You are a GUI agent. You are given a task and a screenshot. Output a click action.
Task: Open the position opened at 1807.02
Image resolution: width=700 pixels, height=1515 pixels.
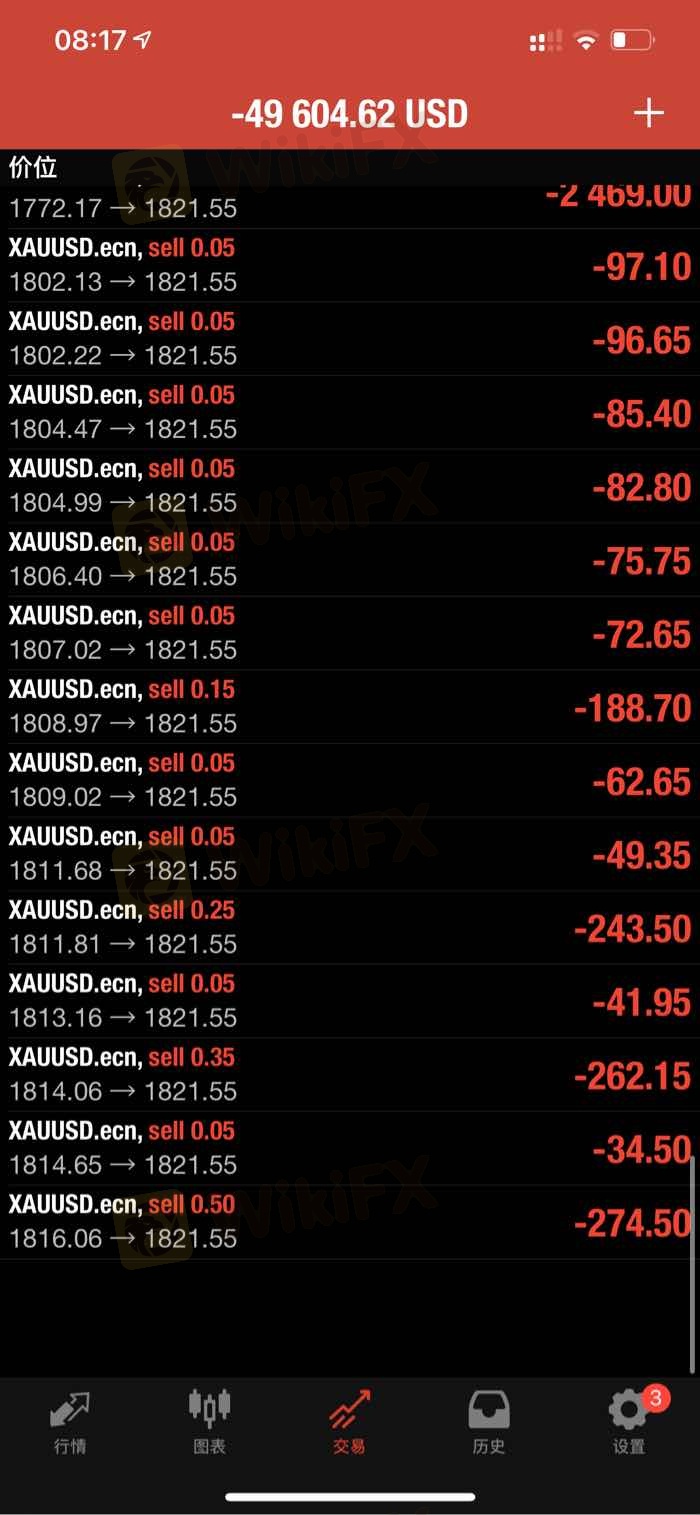tap(350, 634)
